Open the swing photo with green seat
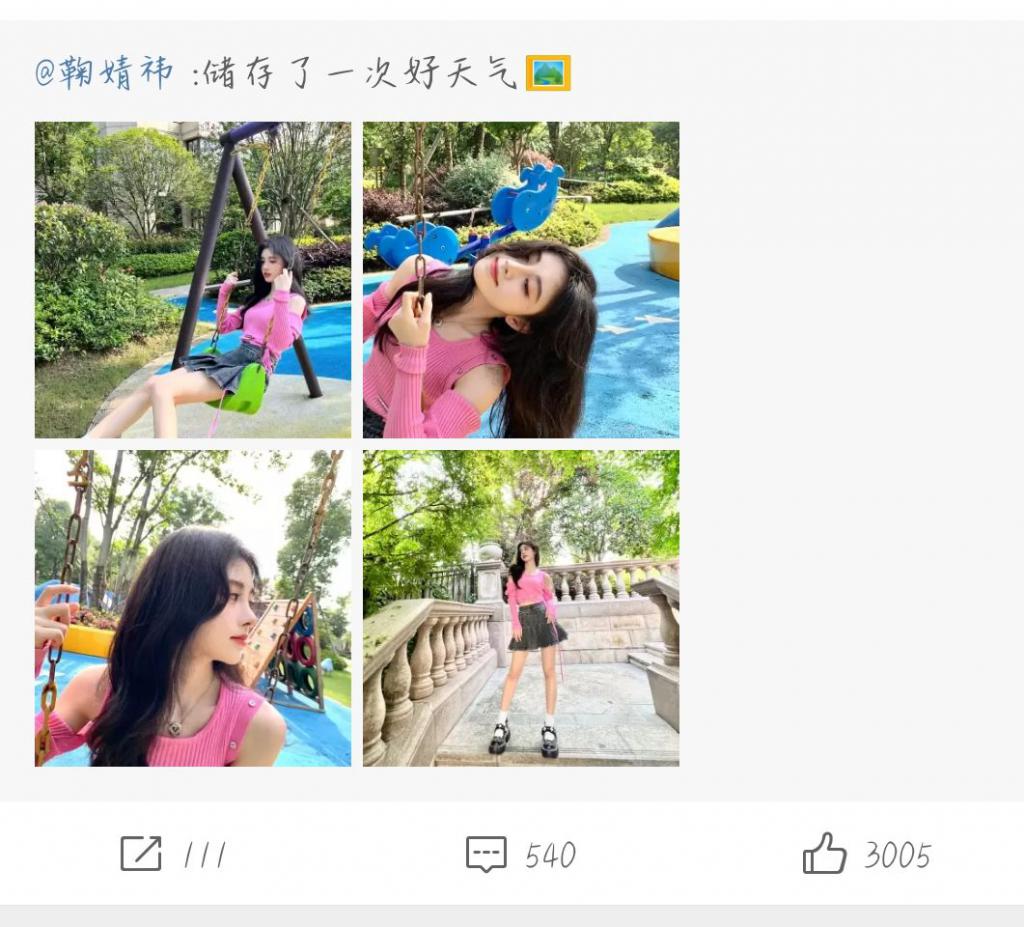This screenshot has height=927, width=1024. coord(192,280)
